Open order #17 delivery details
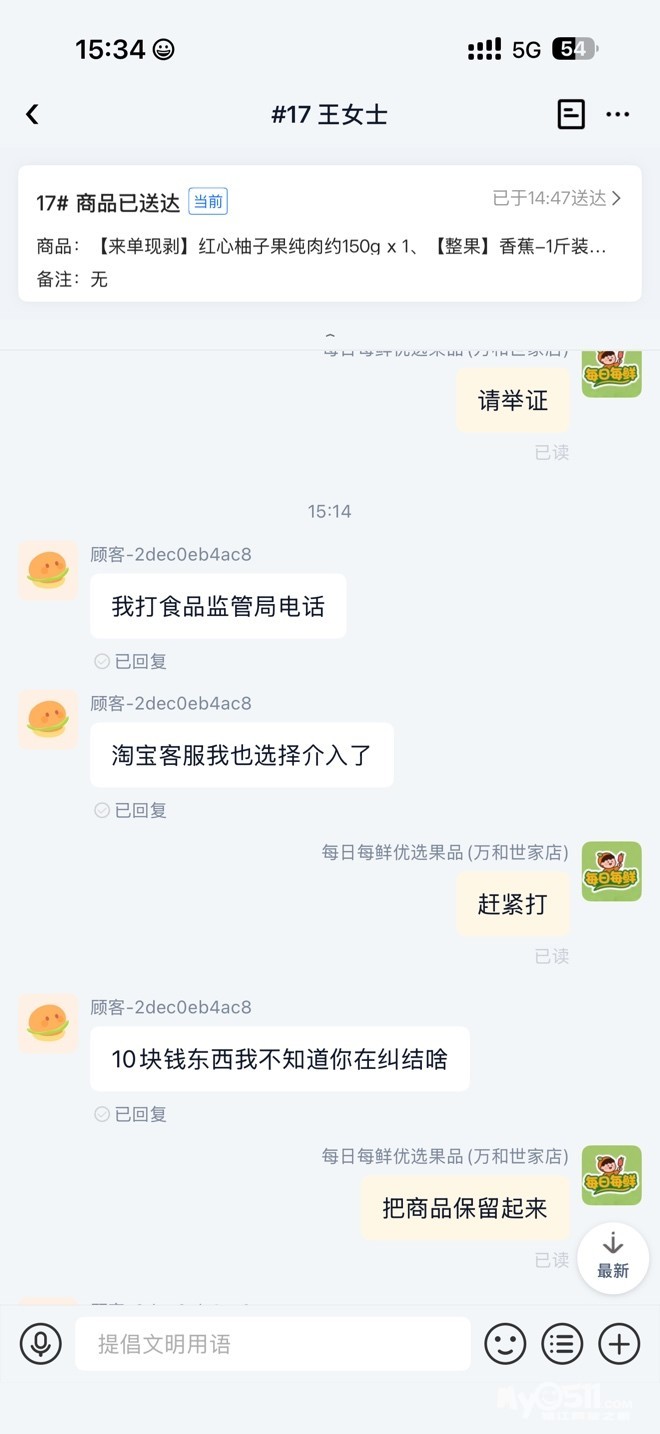 point(557,199)
